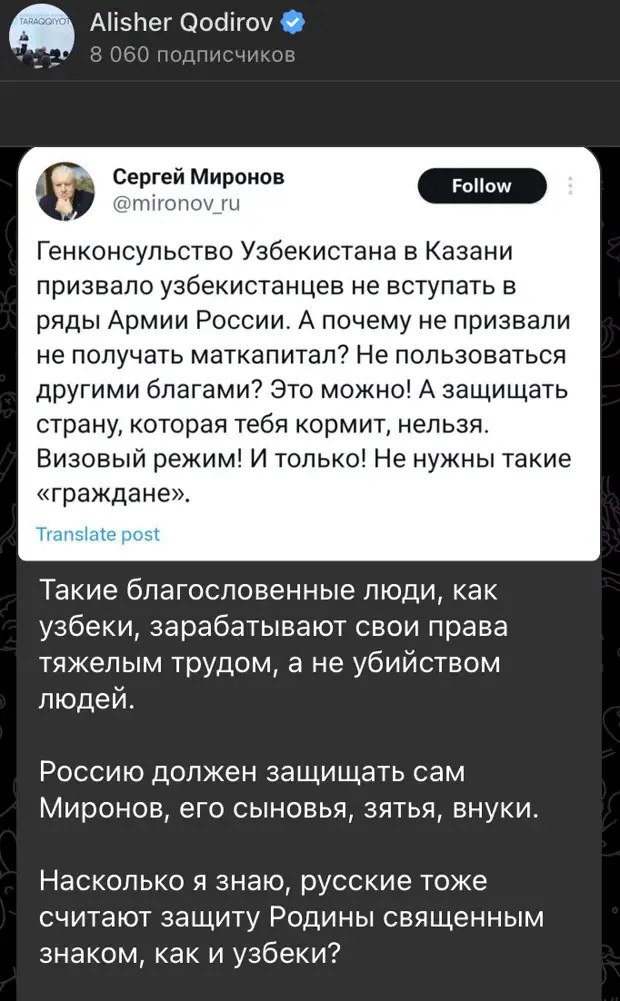Tap the channel avatar picture
Image resolution: width=620 pixels, height=1001 pixels.
[x=40, y=38]
